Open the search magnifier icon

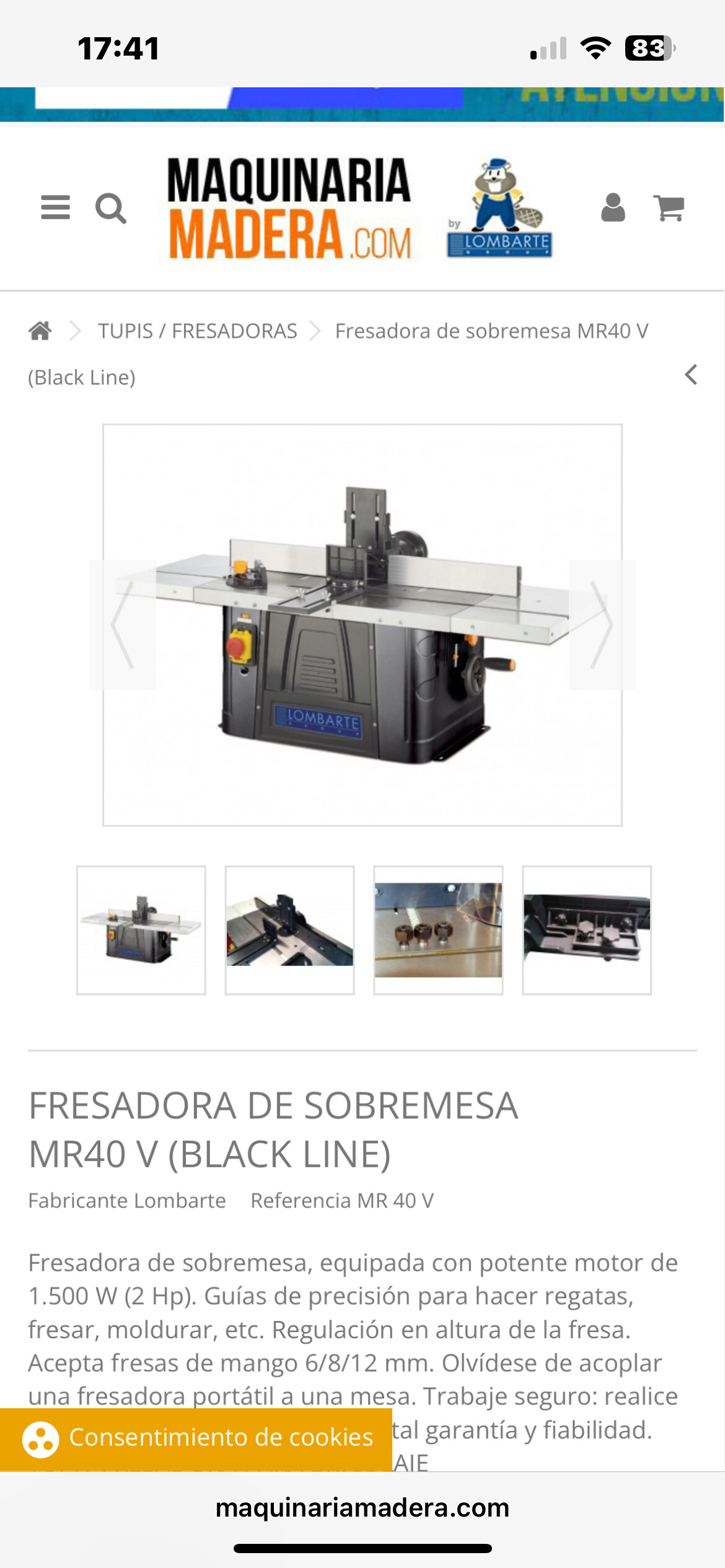point(111,208)
